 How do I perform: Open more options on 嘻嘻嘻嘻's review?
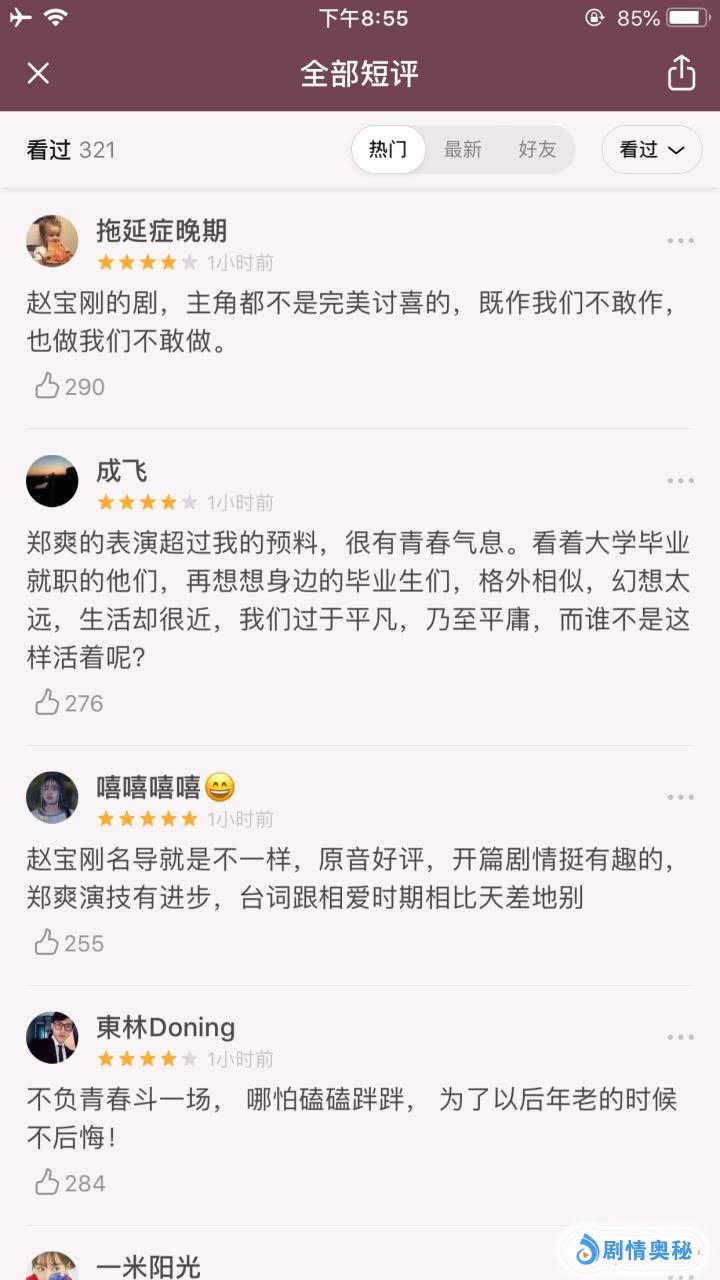680,797
